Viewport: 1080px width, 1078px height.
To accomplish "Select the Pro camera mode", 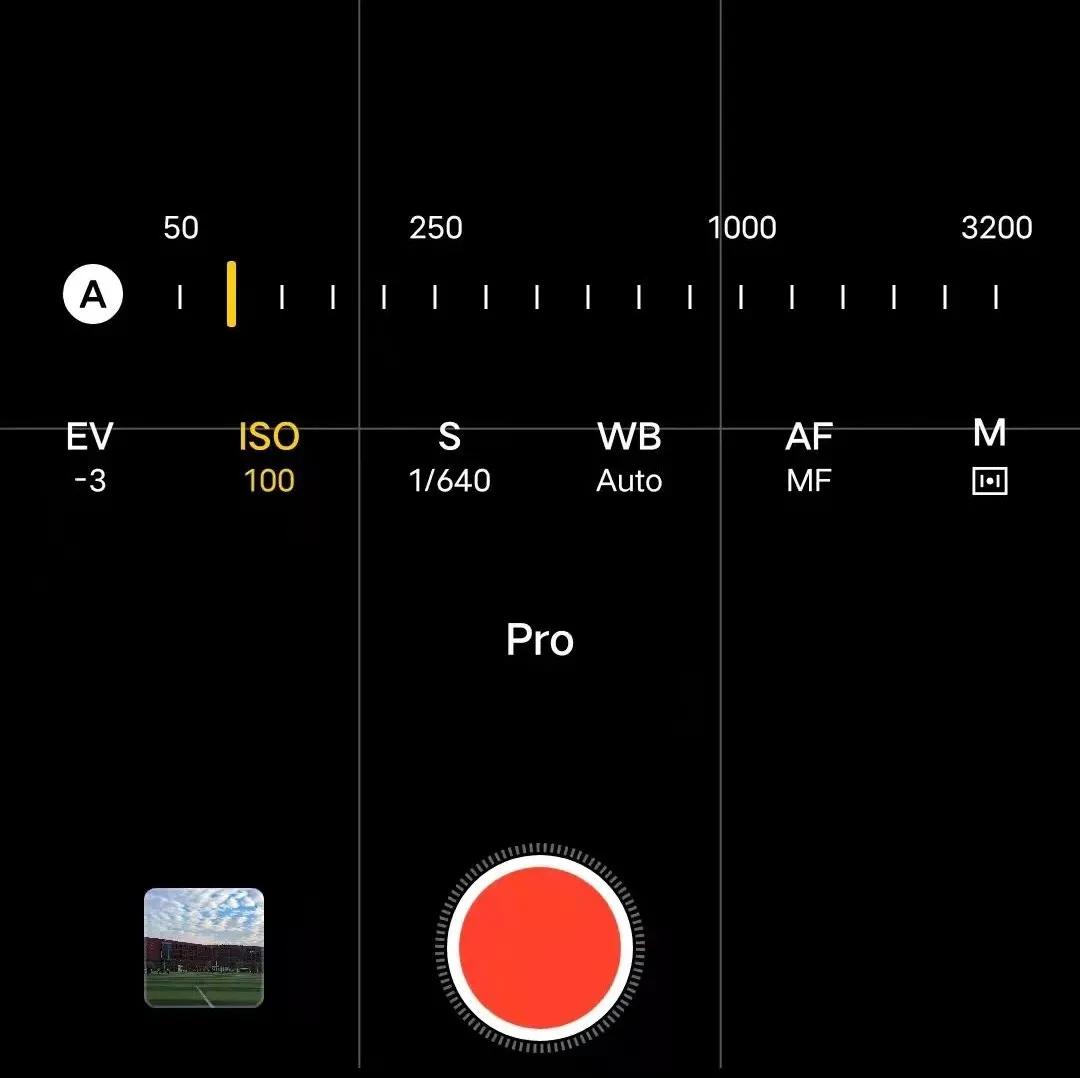I will (x=540, y=640).
